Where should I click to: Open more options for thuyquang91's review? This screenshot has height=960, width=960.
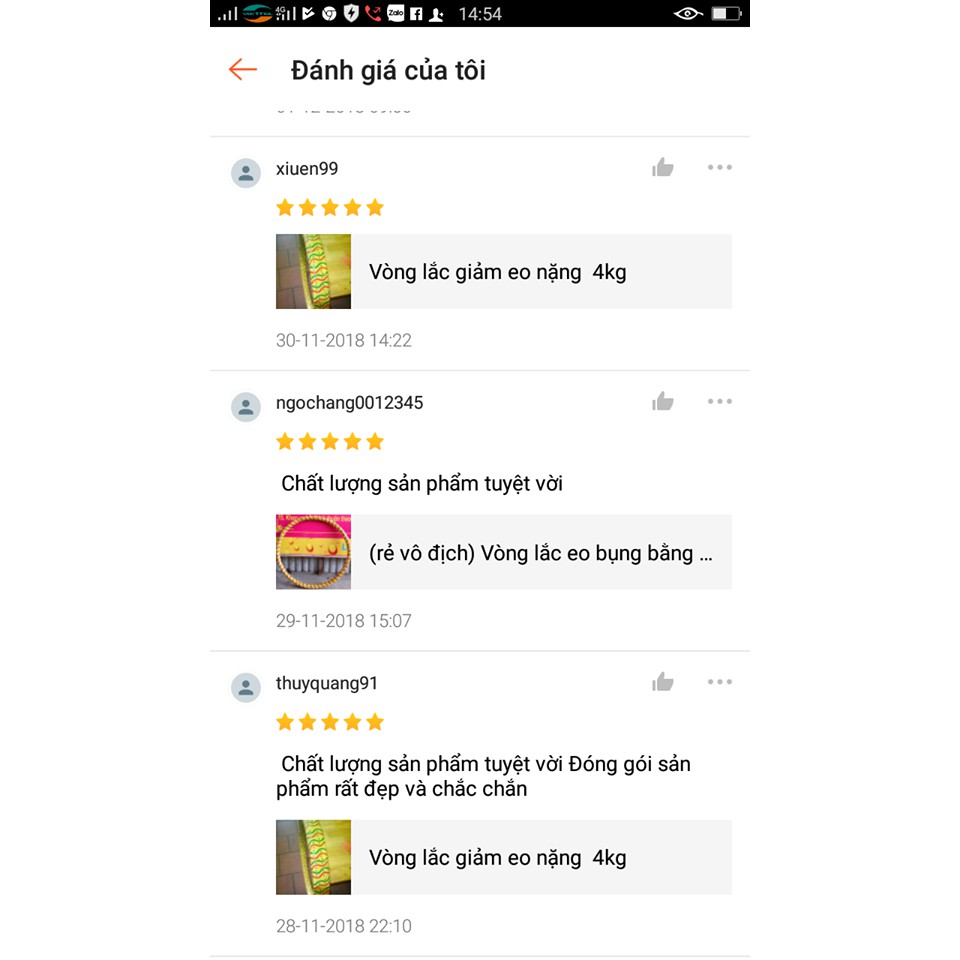coord(720,682)
